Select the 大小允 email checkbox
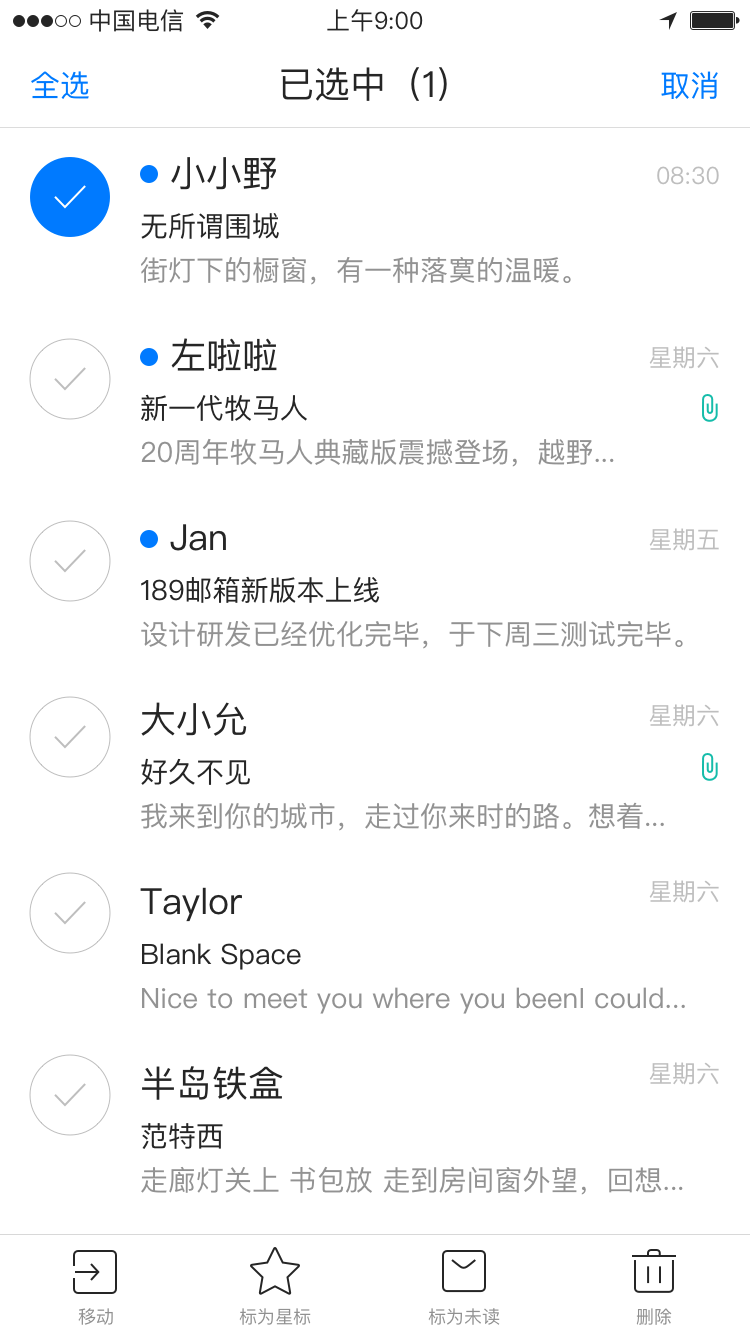 (70, 737)
